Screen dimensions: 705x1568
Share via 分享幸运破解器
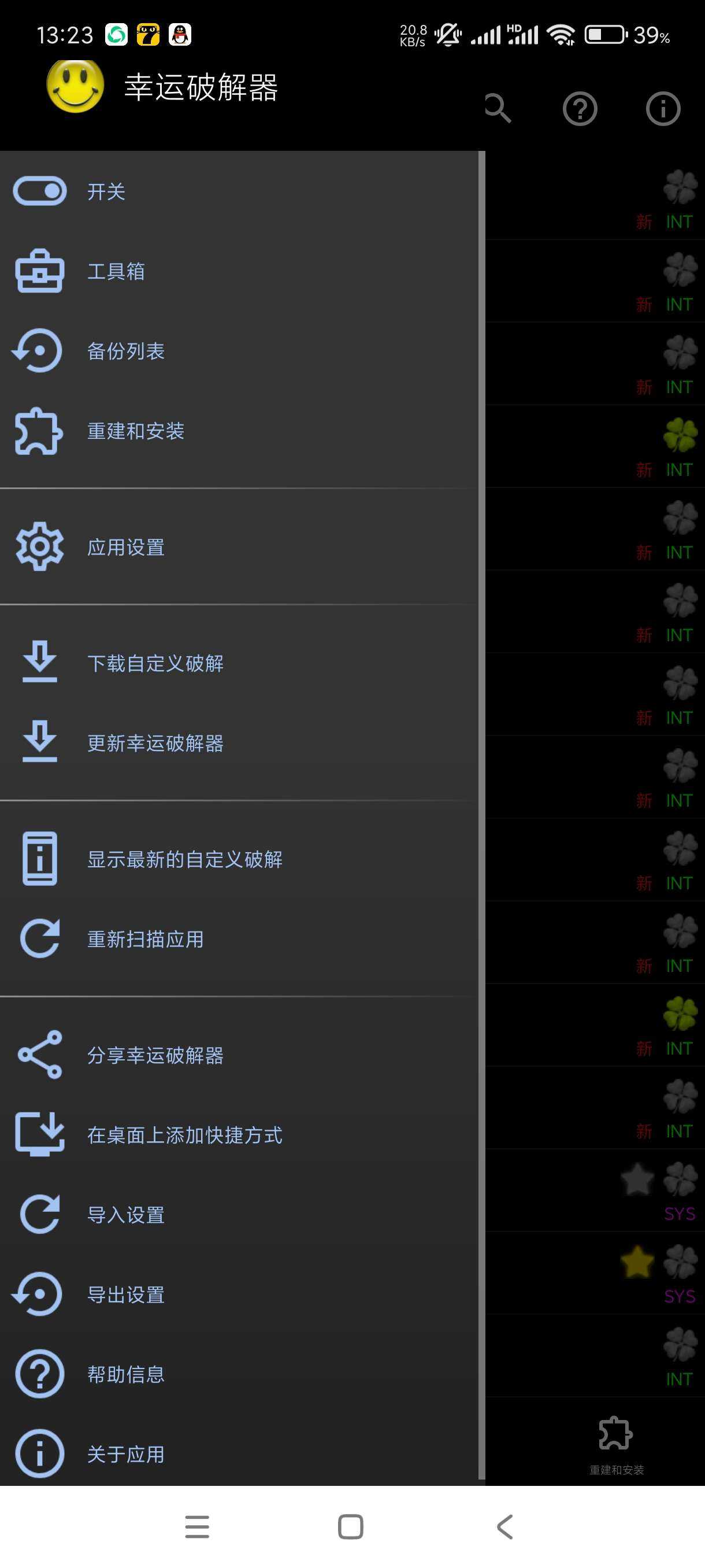pyautogui.click(x=155, y=1056)
